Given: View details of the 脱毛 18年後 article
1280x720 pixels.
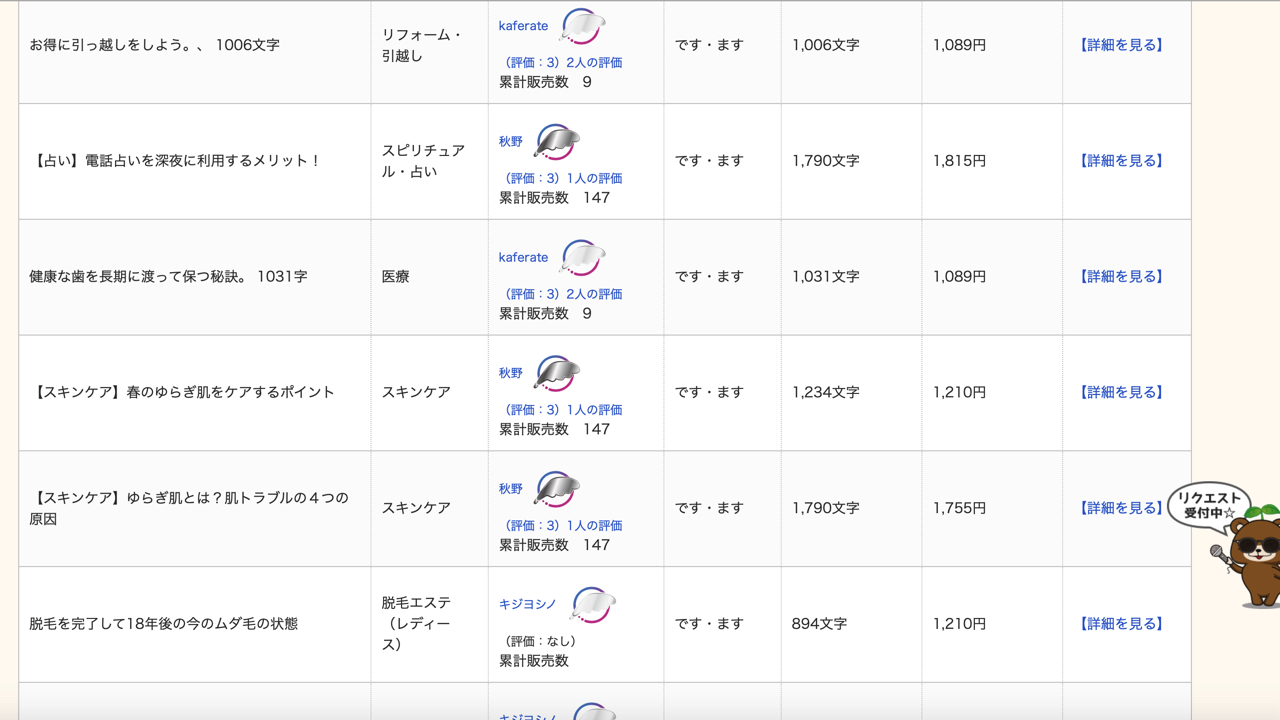Looking at the screenshot, I should (x=1120, y=624).
